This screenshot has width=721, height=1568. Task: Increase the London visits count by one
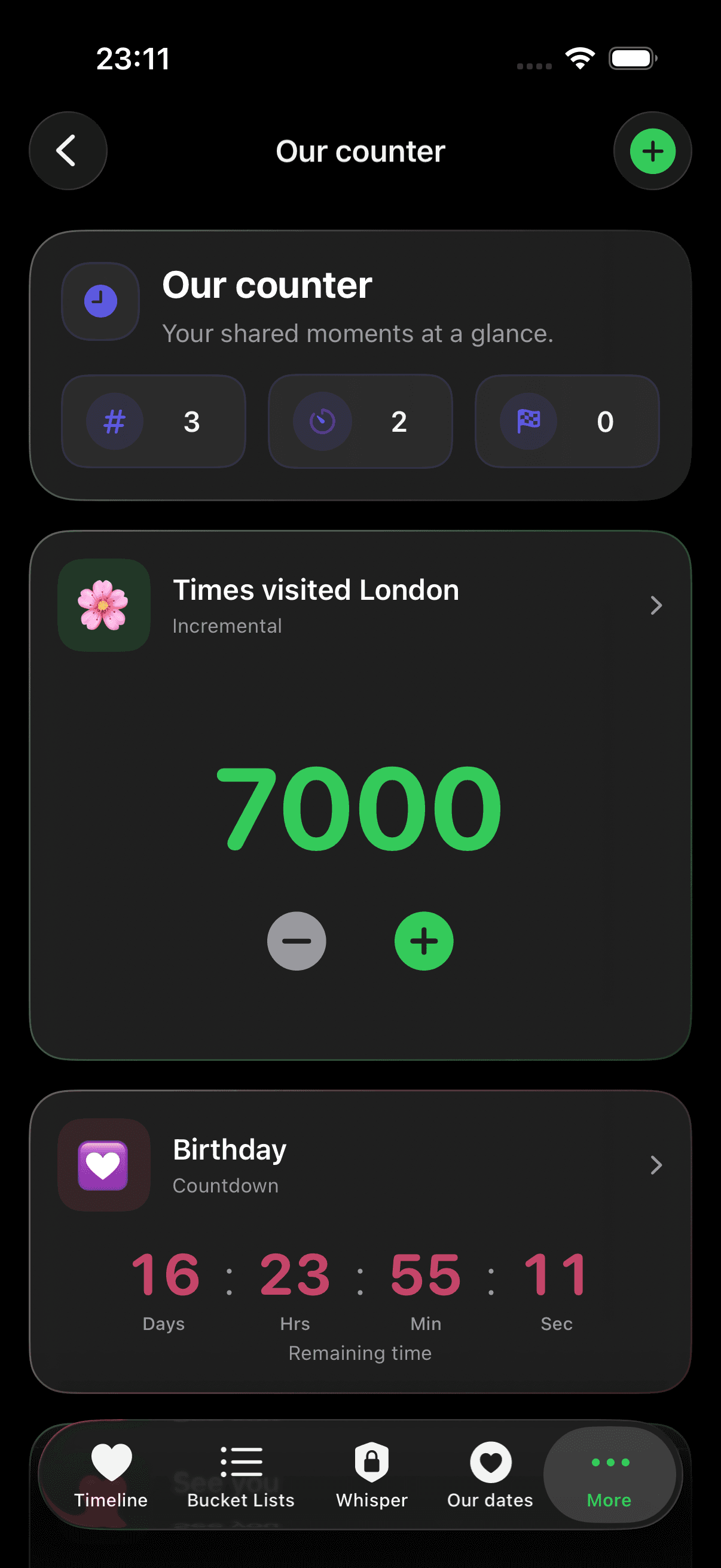pos(423,941)
